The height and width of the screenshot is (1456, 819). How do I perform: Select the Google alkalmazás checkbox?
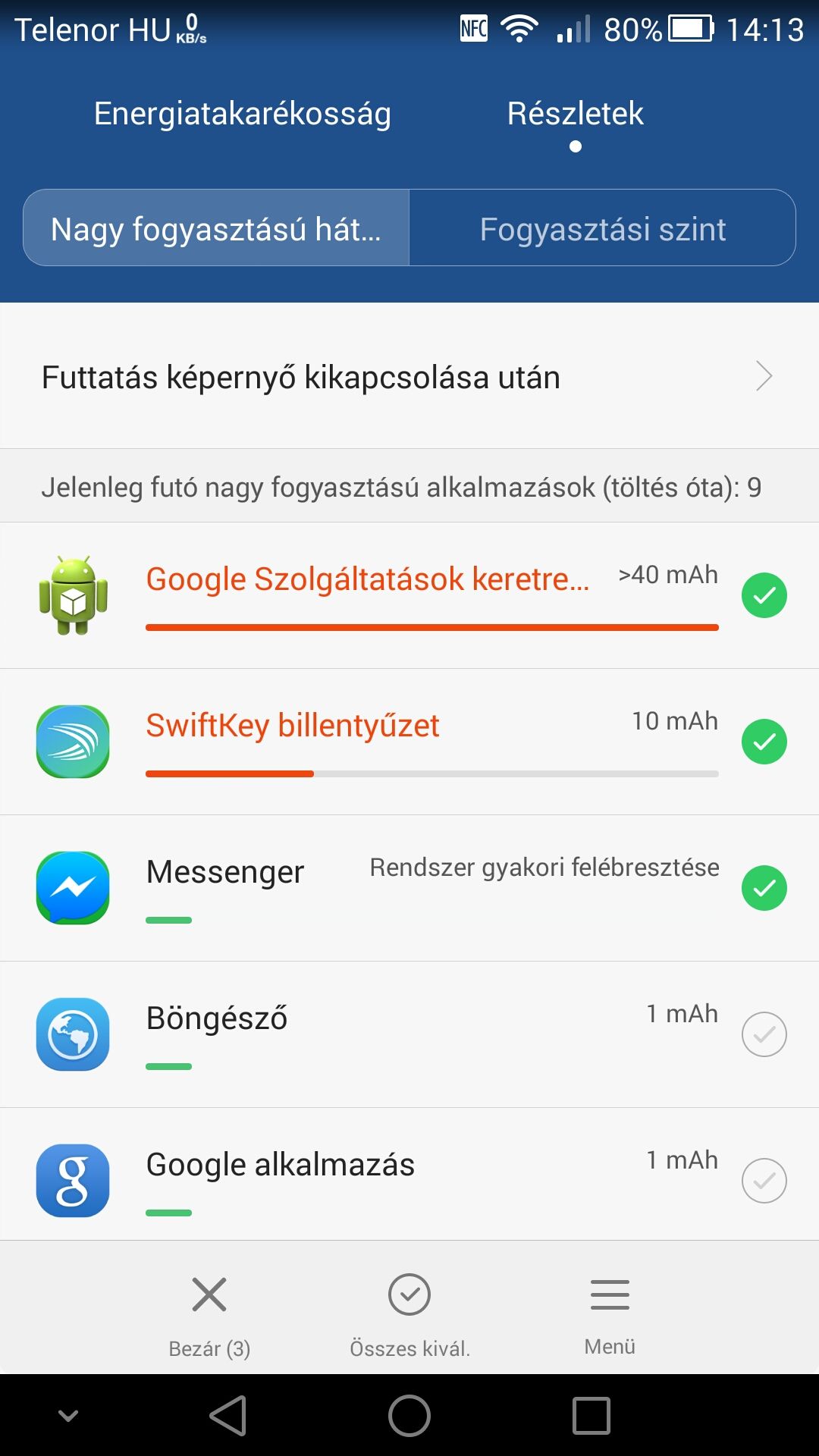click(x=764, y=1181)
